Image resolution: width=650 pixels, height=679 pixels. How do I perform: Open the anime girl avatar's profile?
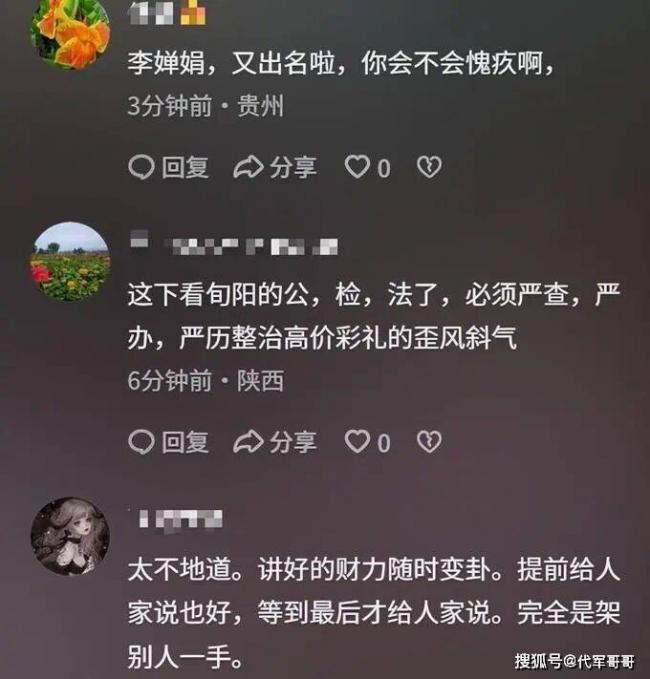(70, 535)
